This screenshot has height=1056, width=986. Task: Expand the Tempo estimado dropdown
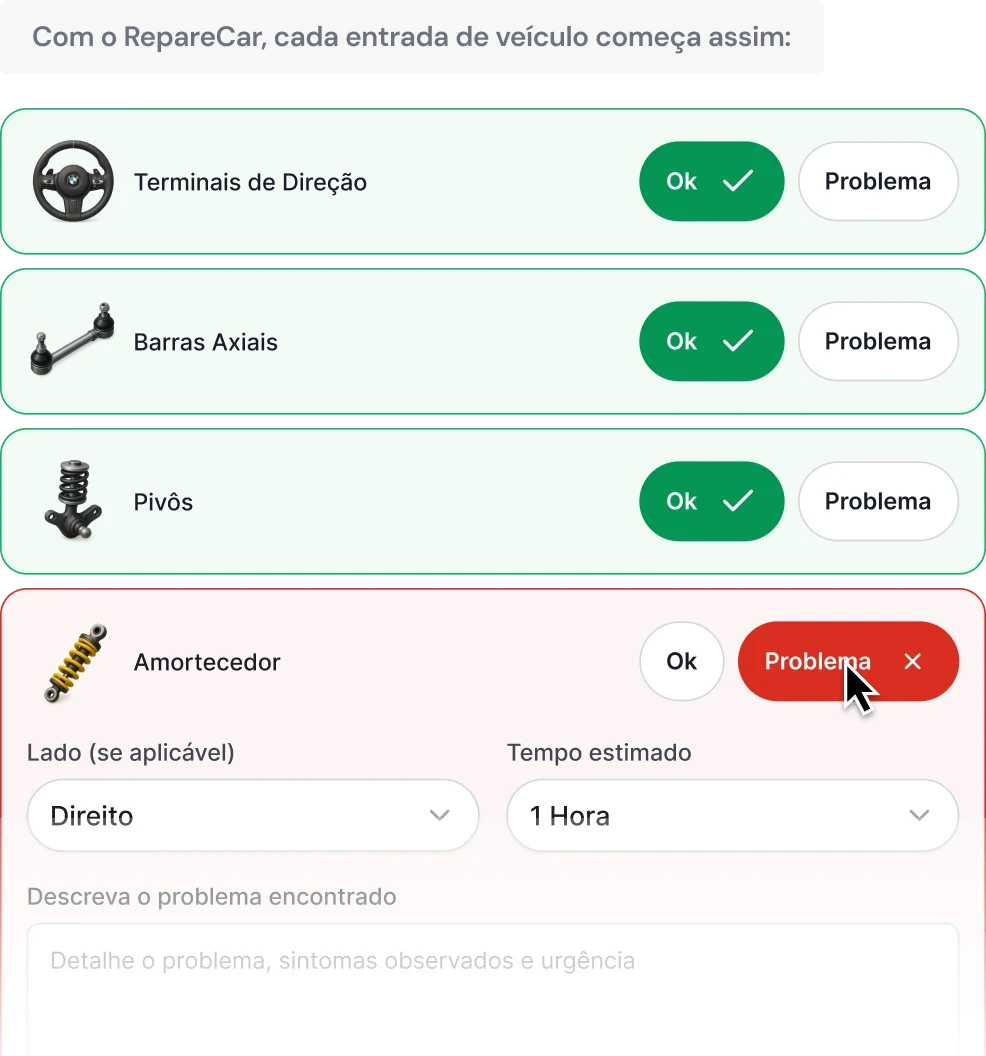[732, 816]
